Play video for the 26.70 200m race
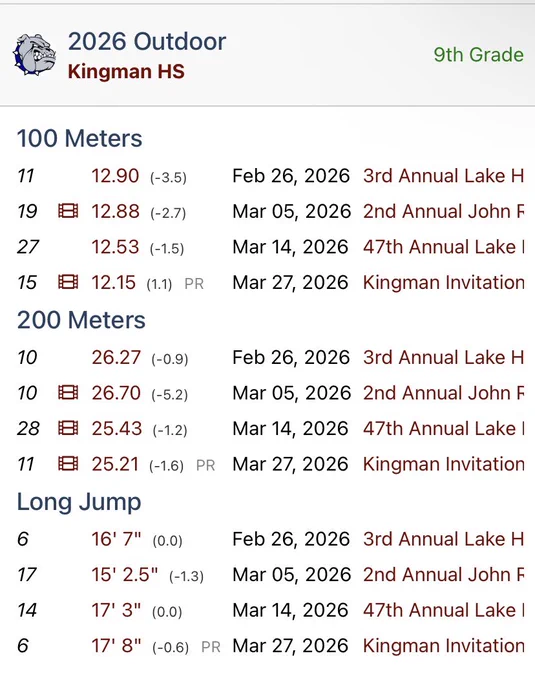 (68, 393)
